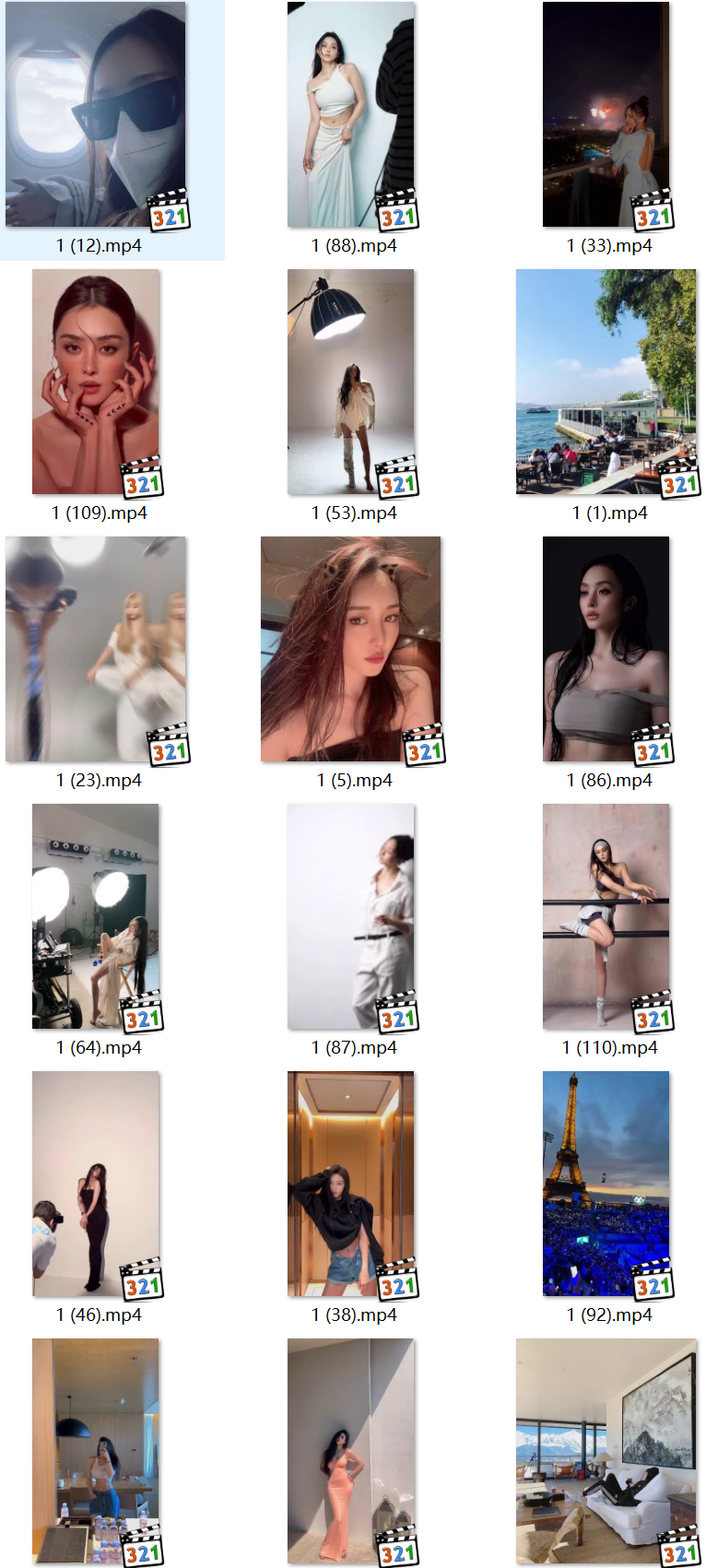Open Eiffel Tower video 1 (92).mp4
Screen dimensions: 706x1568
[x=606, y=1185]
